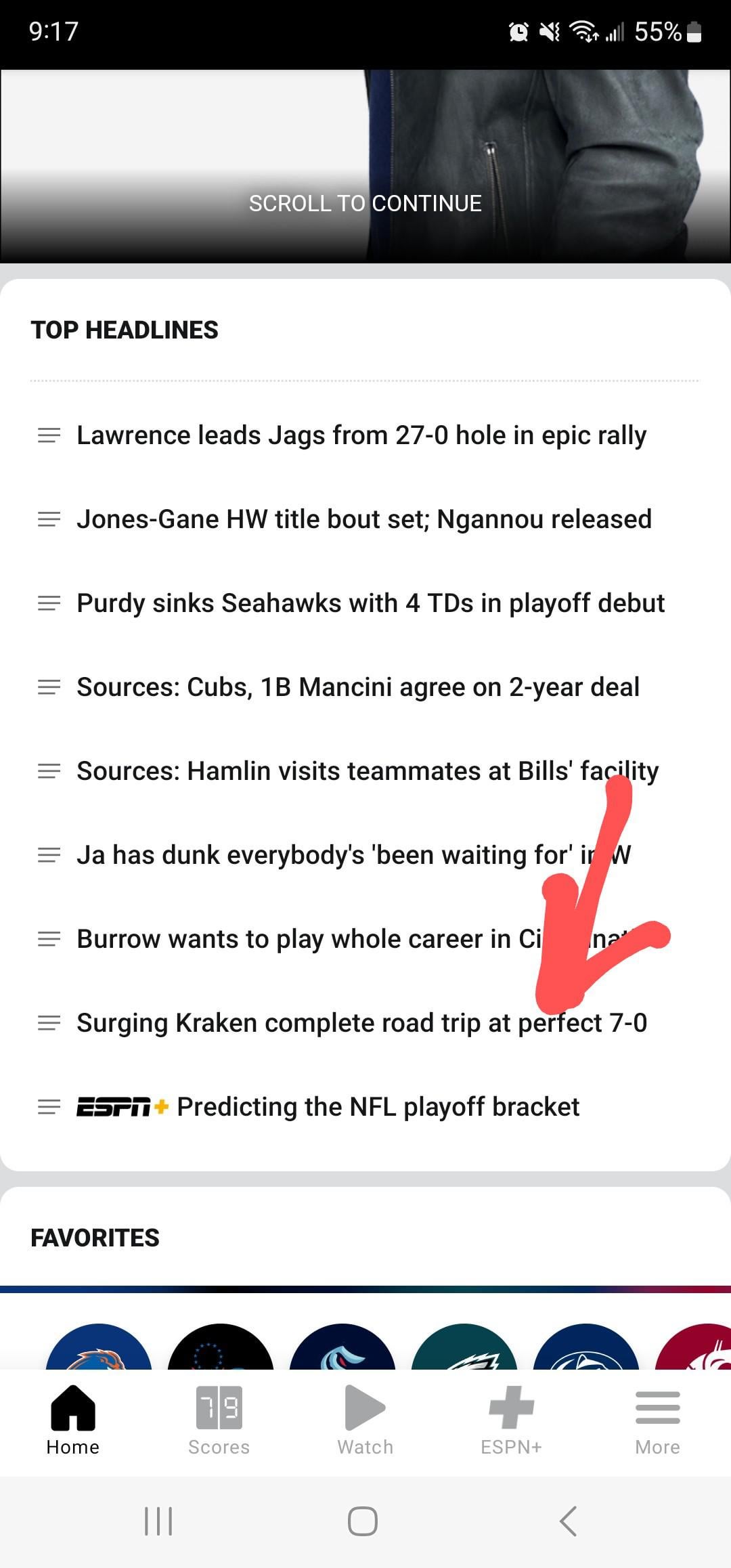
Task: Show recent apps from navigation bar
Action: [x=158, y=1521]
